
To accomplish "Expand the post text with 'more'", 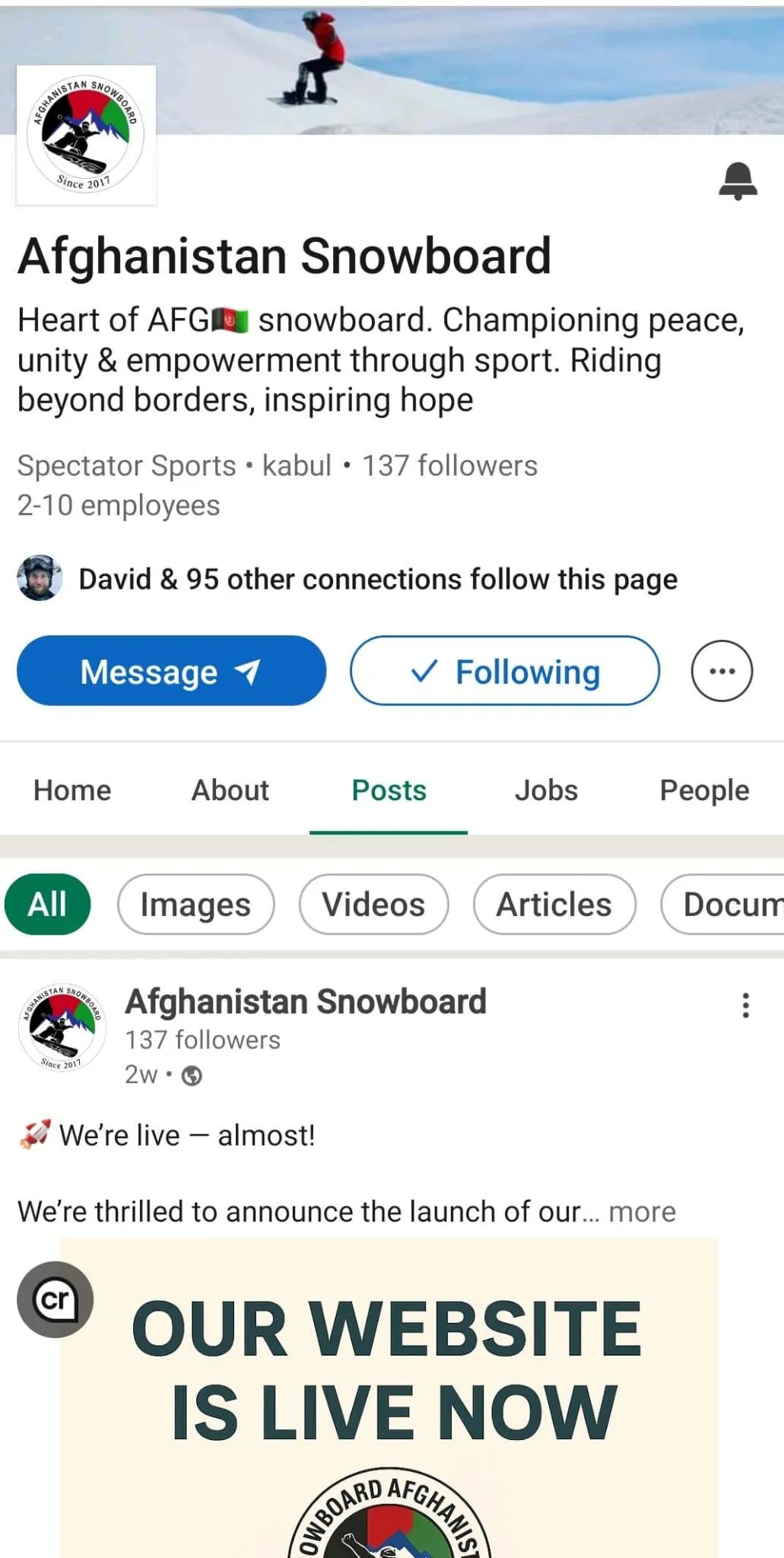I will point(642,1211).
